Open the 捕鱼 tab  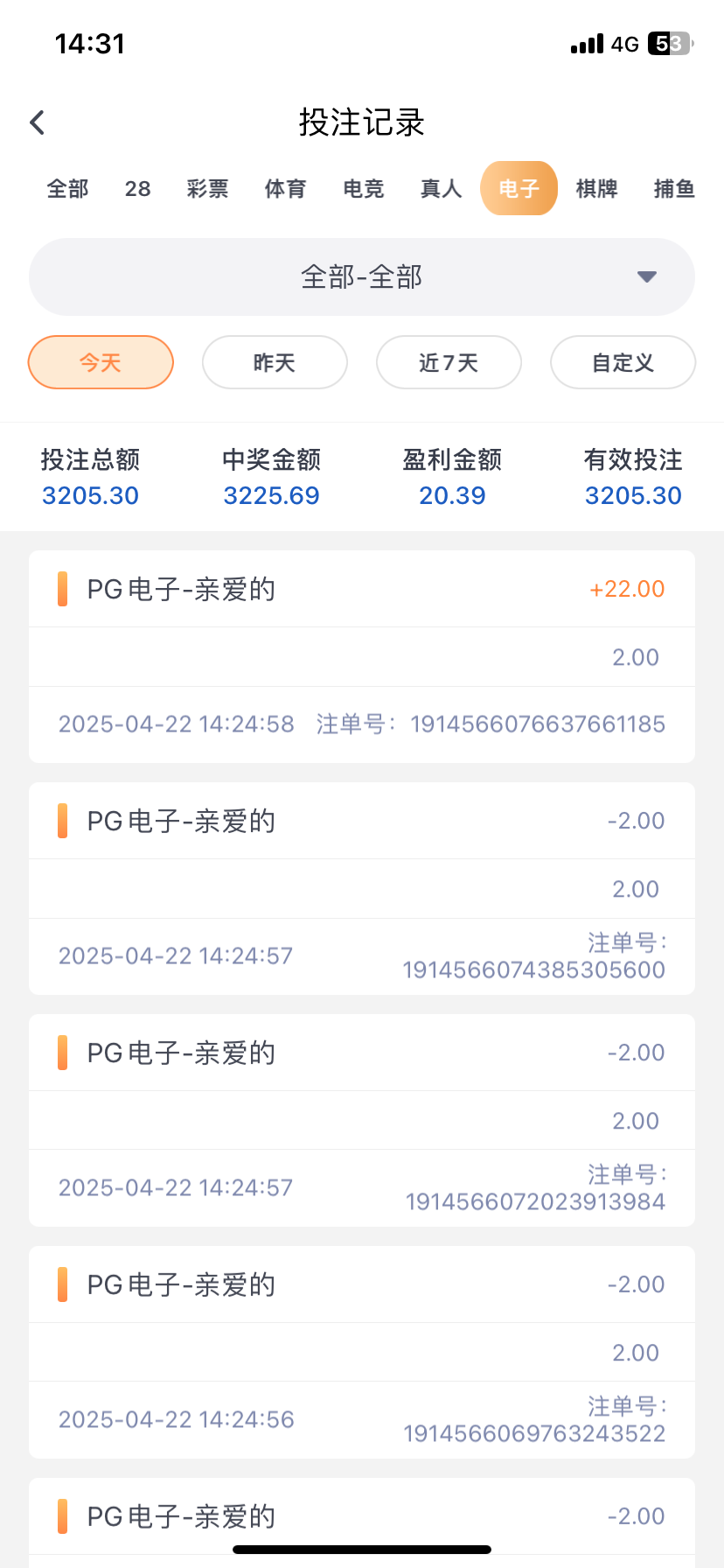click(x=675, y=188)
